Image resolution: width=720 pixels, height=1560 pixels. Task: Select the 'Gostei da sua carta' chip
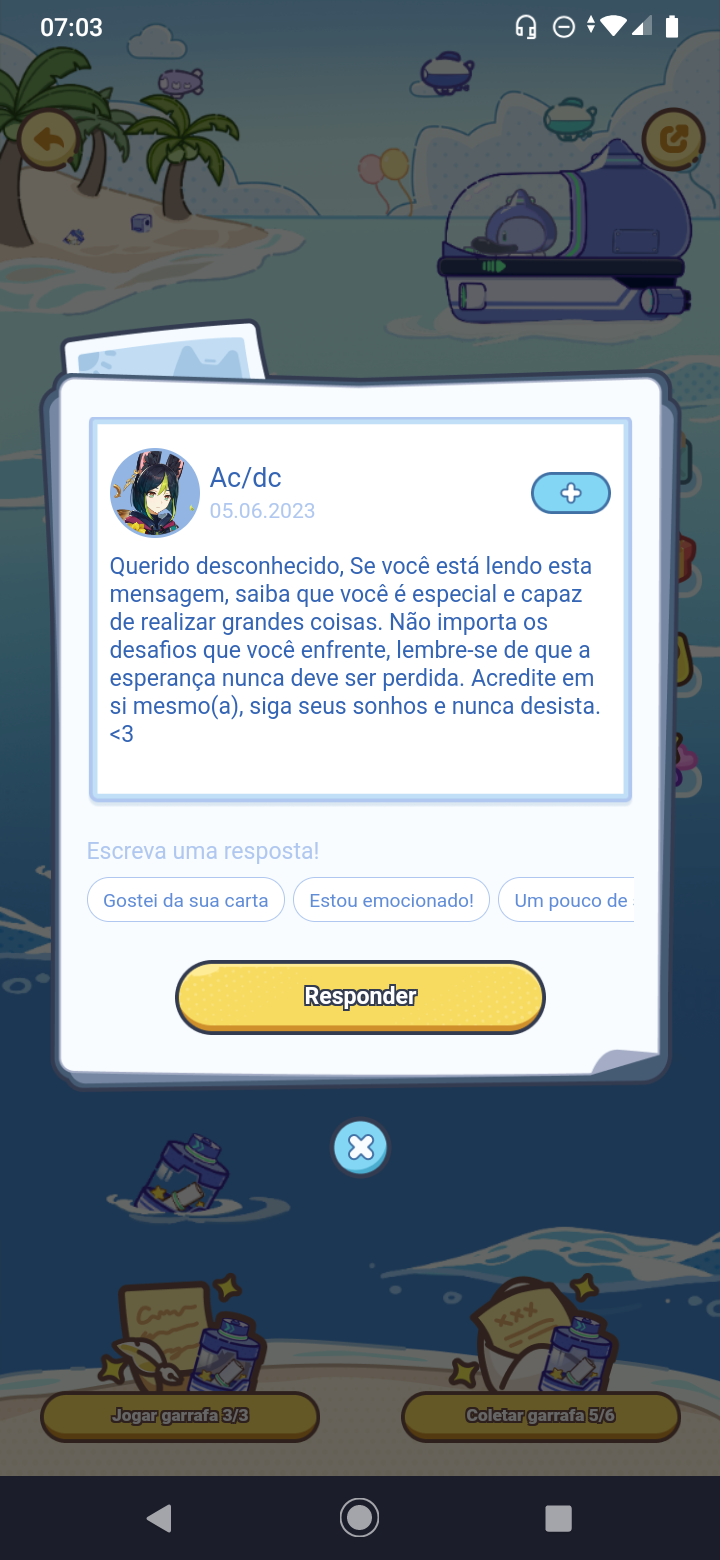(x=186, y=900)
